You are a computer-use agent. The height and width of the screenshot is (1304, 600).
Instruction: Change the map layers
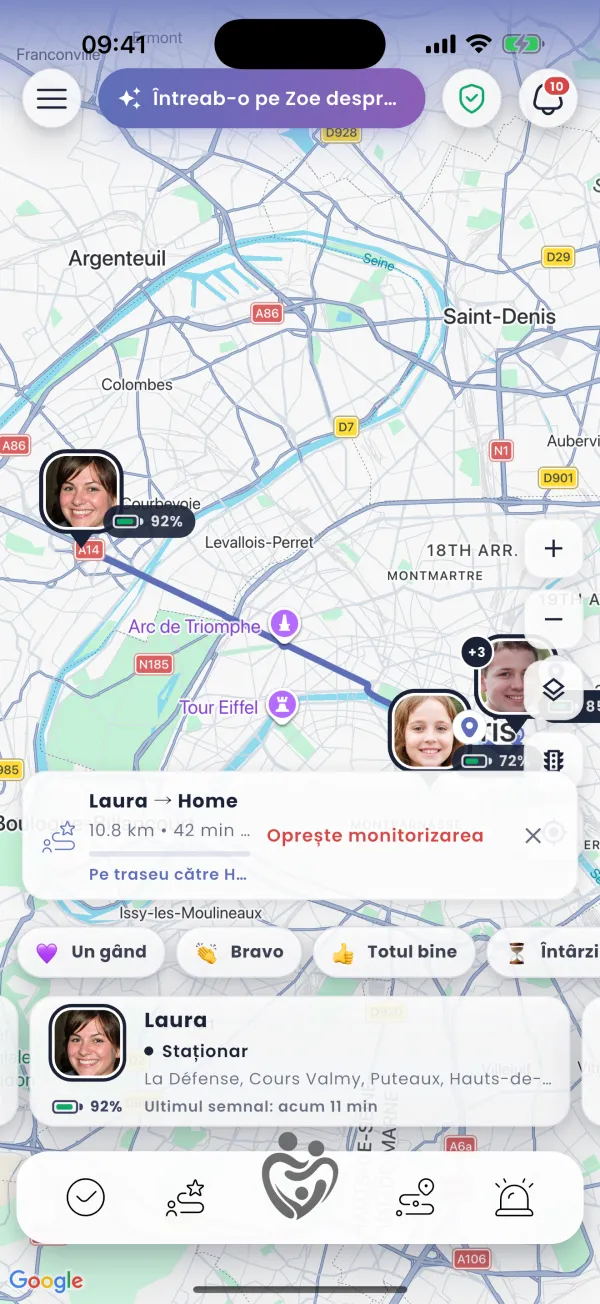pyautogui.click(x=553, y=689)
